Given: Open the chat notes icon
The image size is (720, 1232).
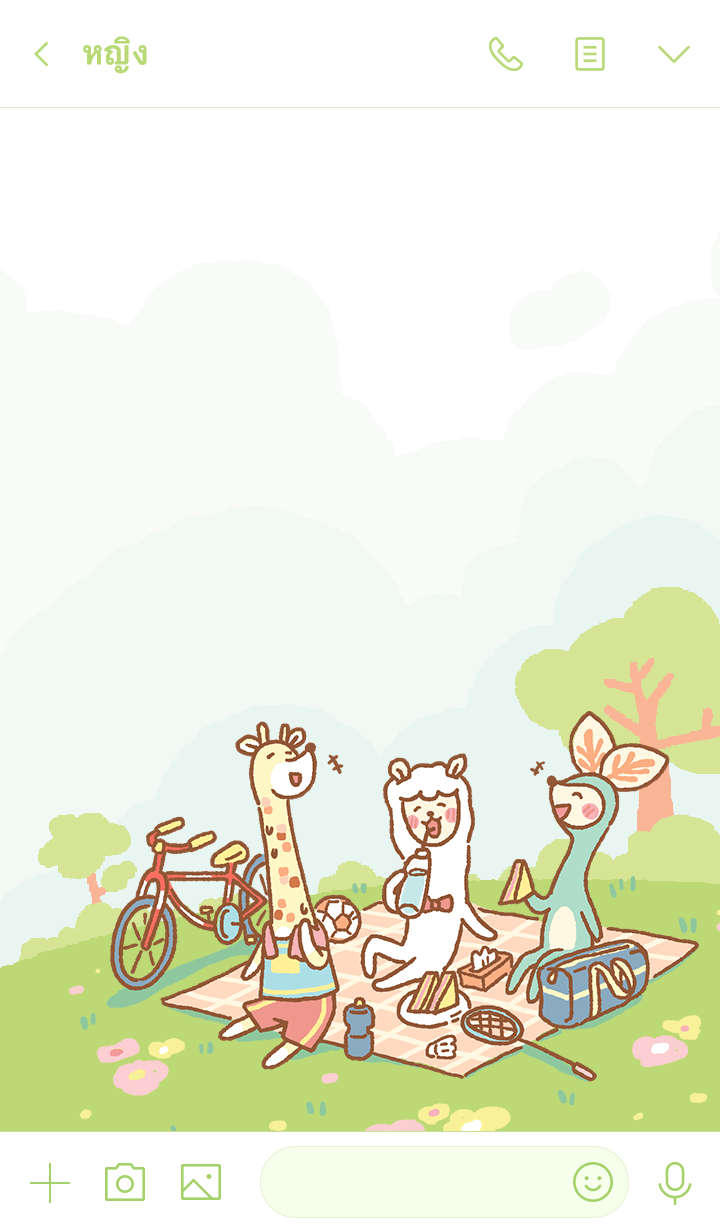Looking at the screenshot, I should click(x=590, y=54).
